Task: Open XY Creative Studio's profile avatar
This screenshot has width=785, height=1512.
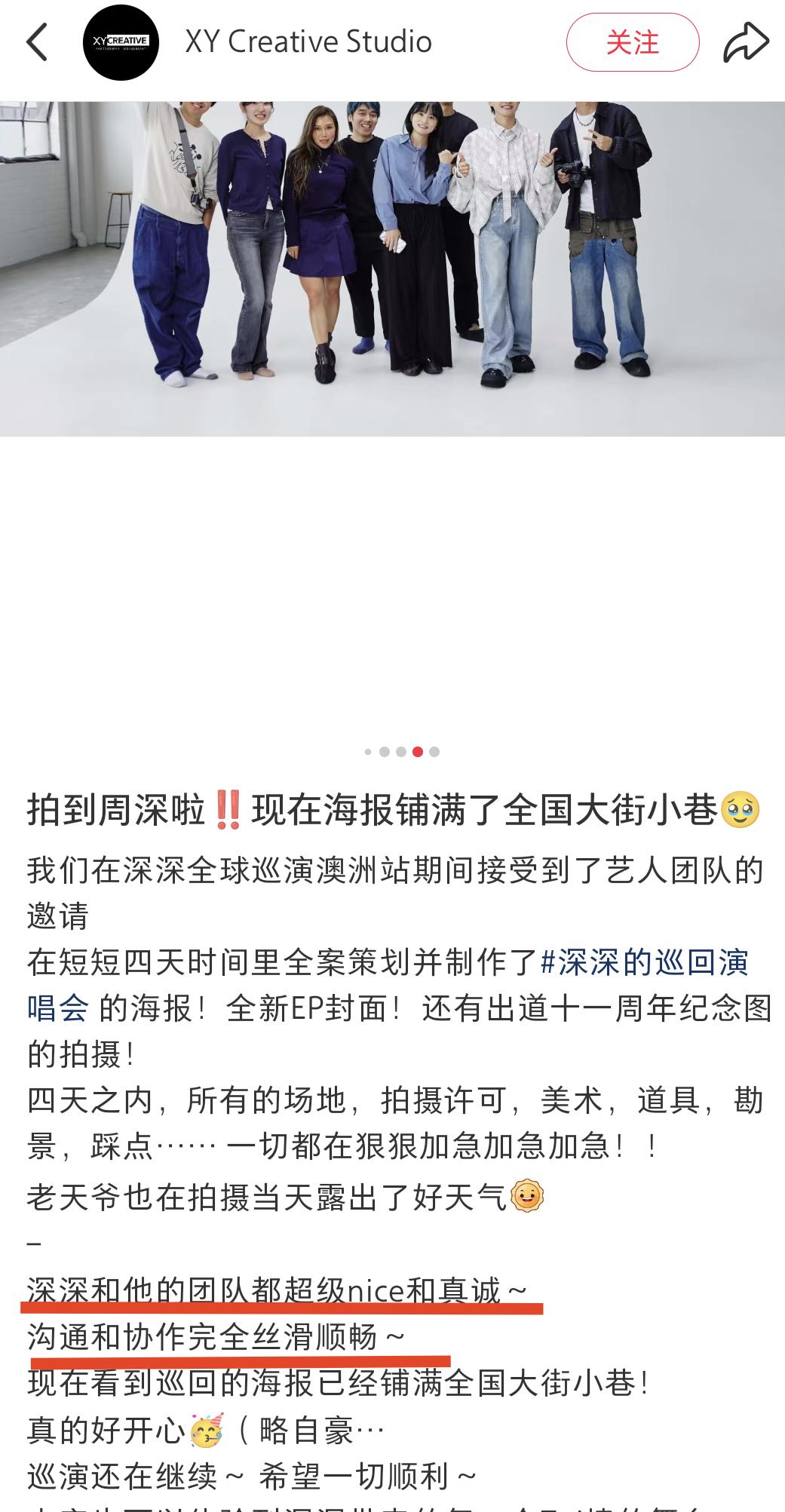Action: point(121,42)
